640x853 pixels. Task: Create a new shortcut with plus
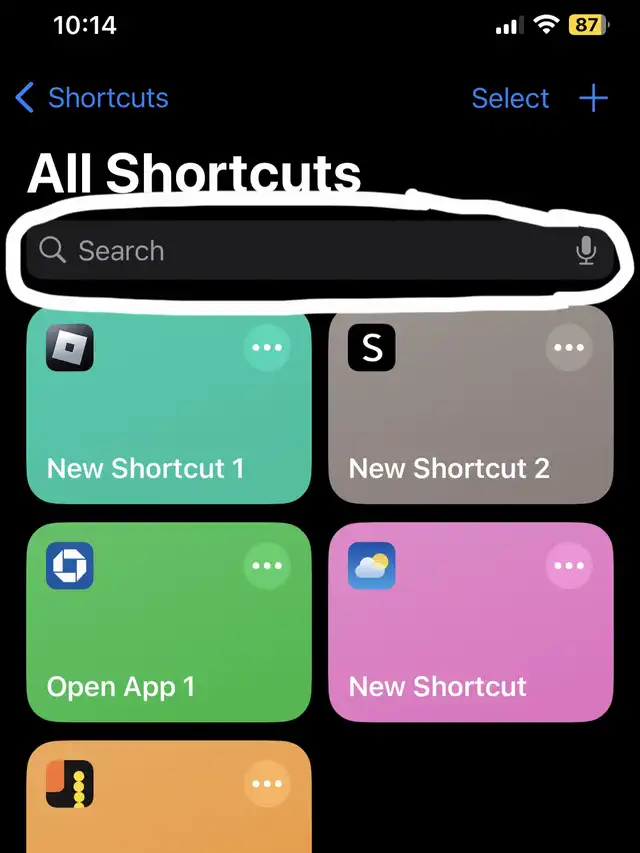click(x=594, y=98)
